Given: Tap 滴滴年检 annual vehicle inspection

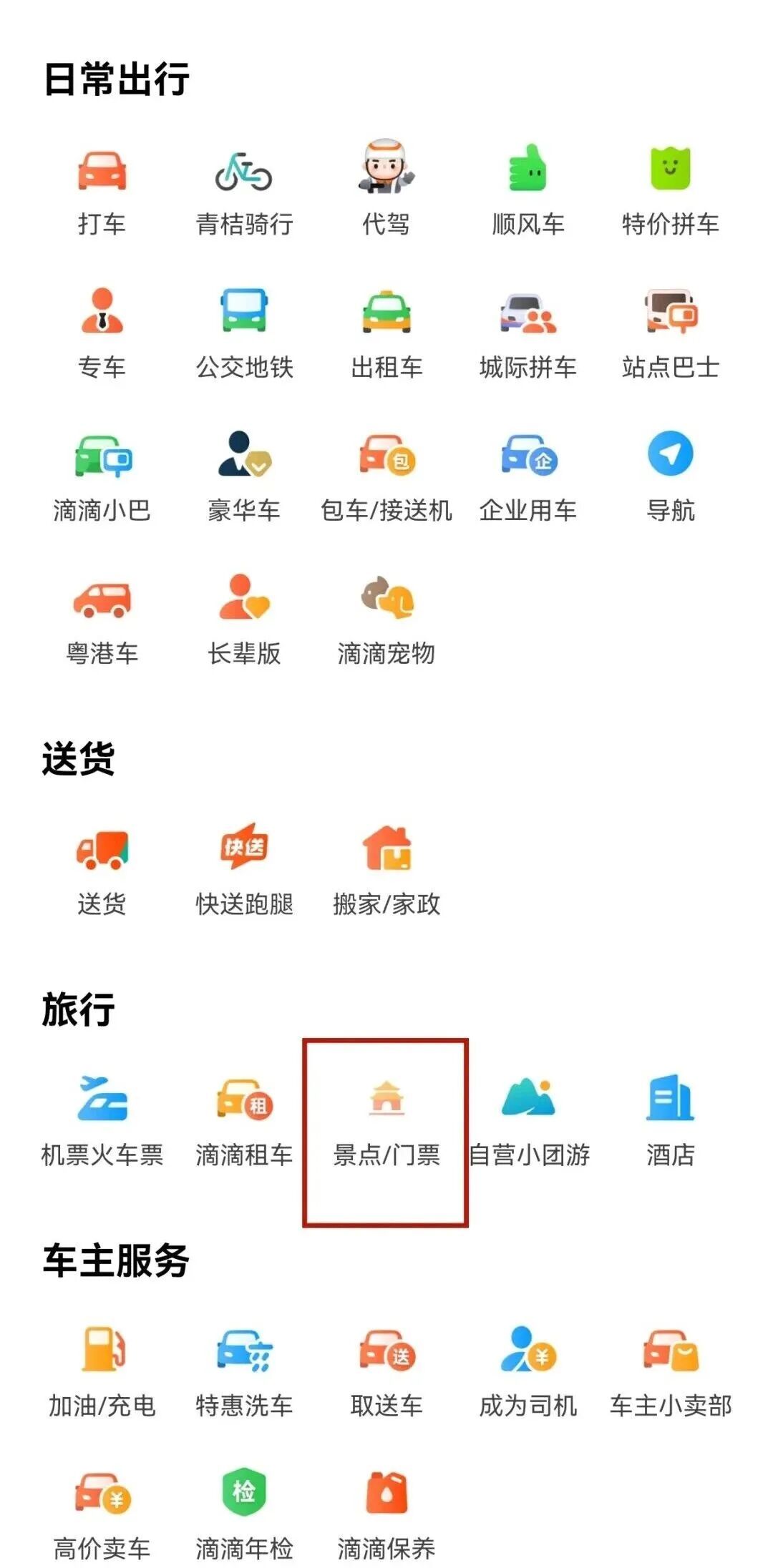Looking at the screenshot, I should coord(244,1514).
